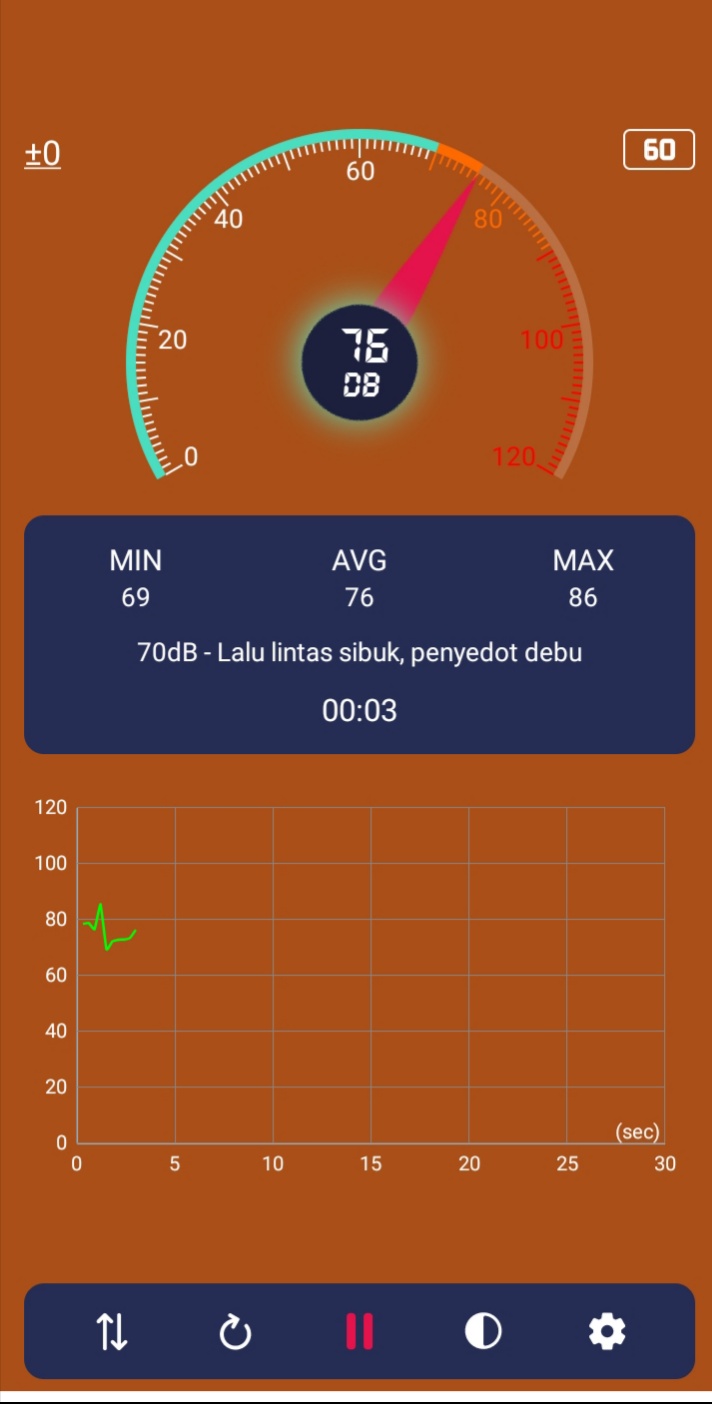712x1404 pixels.
Task: Pause the sound measurement
Action: coord(359,1332)
